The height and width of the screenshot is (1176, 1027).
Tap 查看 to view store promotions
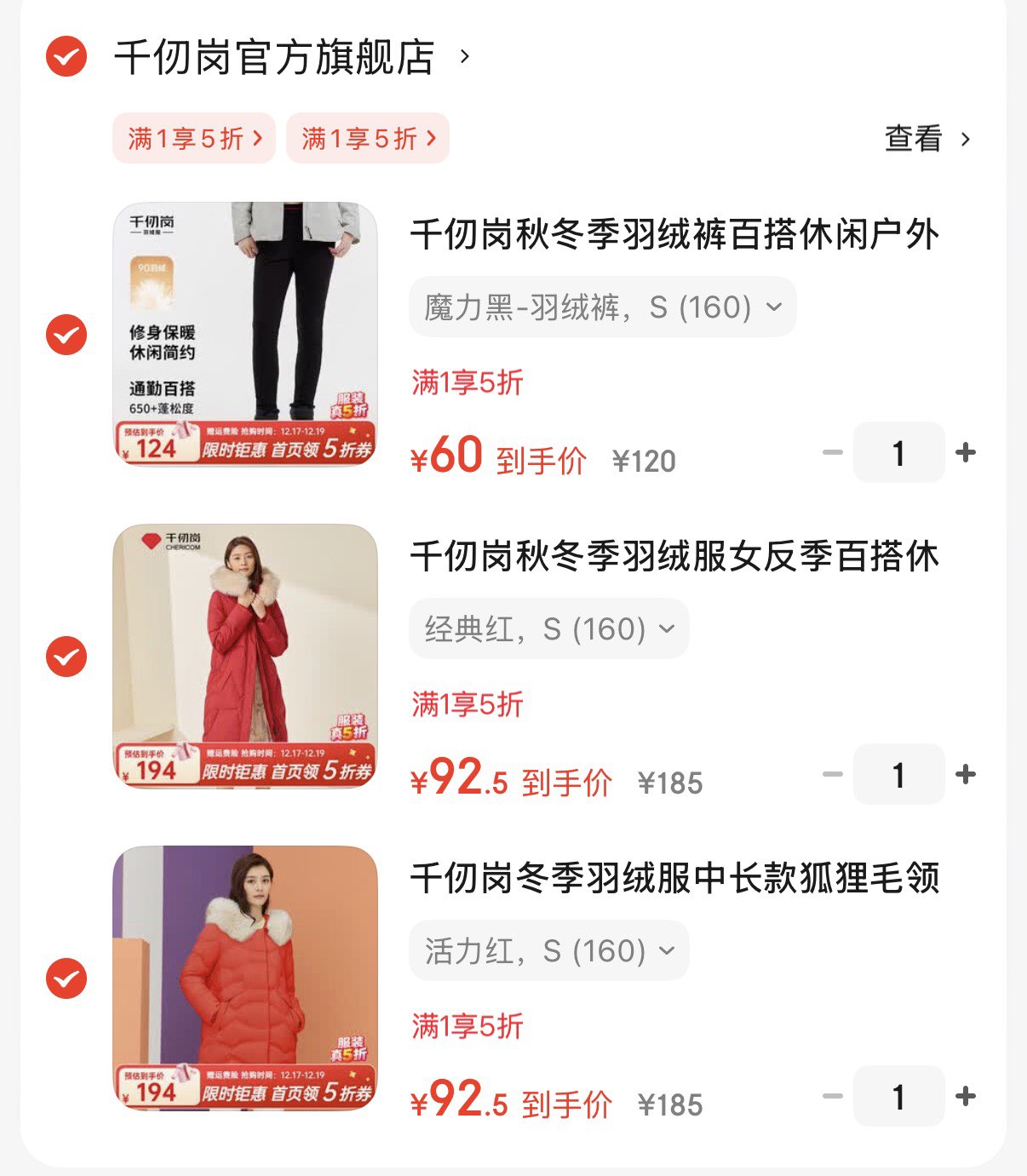(x=927, y=139)
